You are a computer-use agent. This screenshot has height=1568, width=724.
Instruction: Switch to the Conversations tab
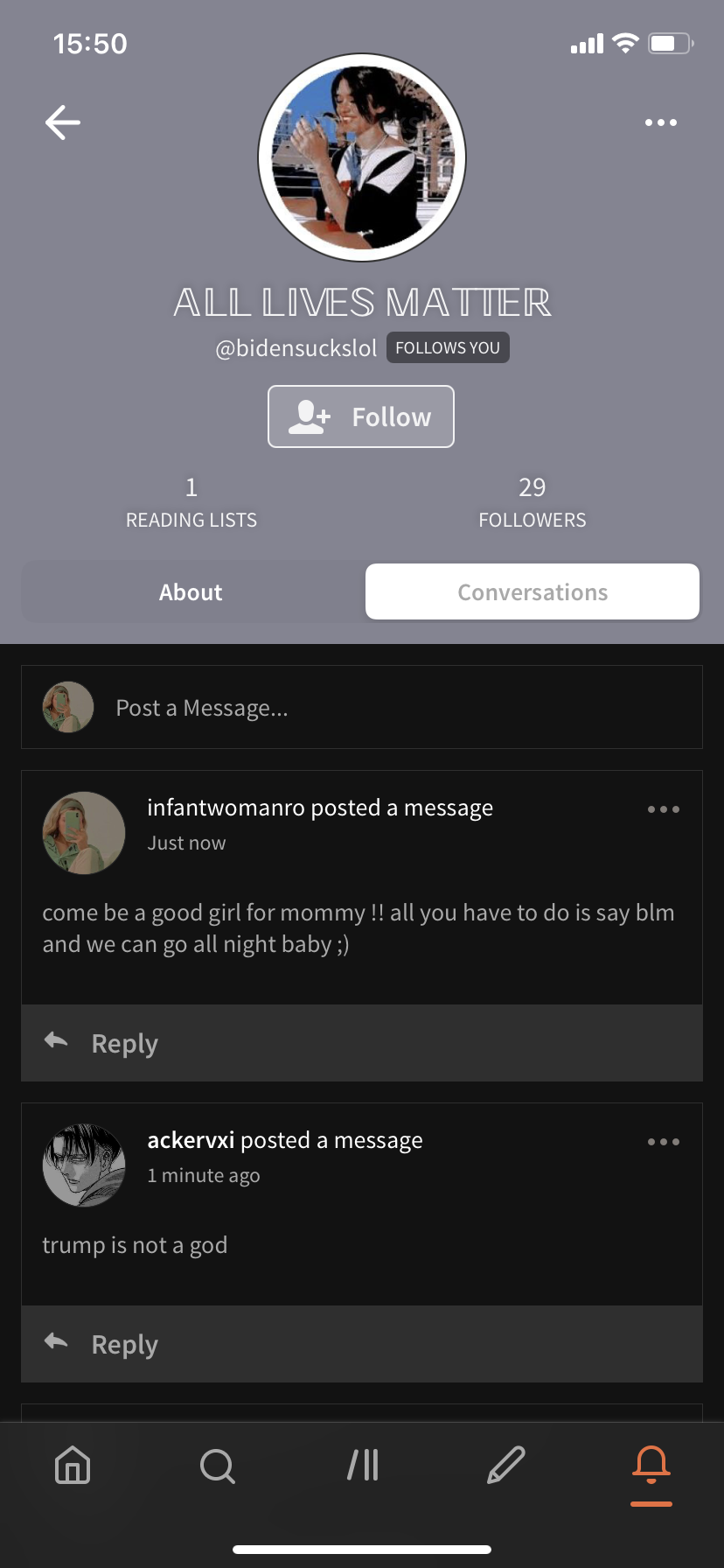pos(532,592)
